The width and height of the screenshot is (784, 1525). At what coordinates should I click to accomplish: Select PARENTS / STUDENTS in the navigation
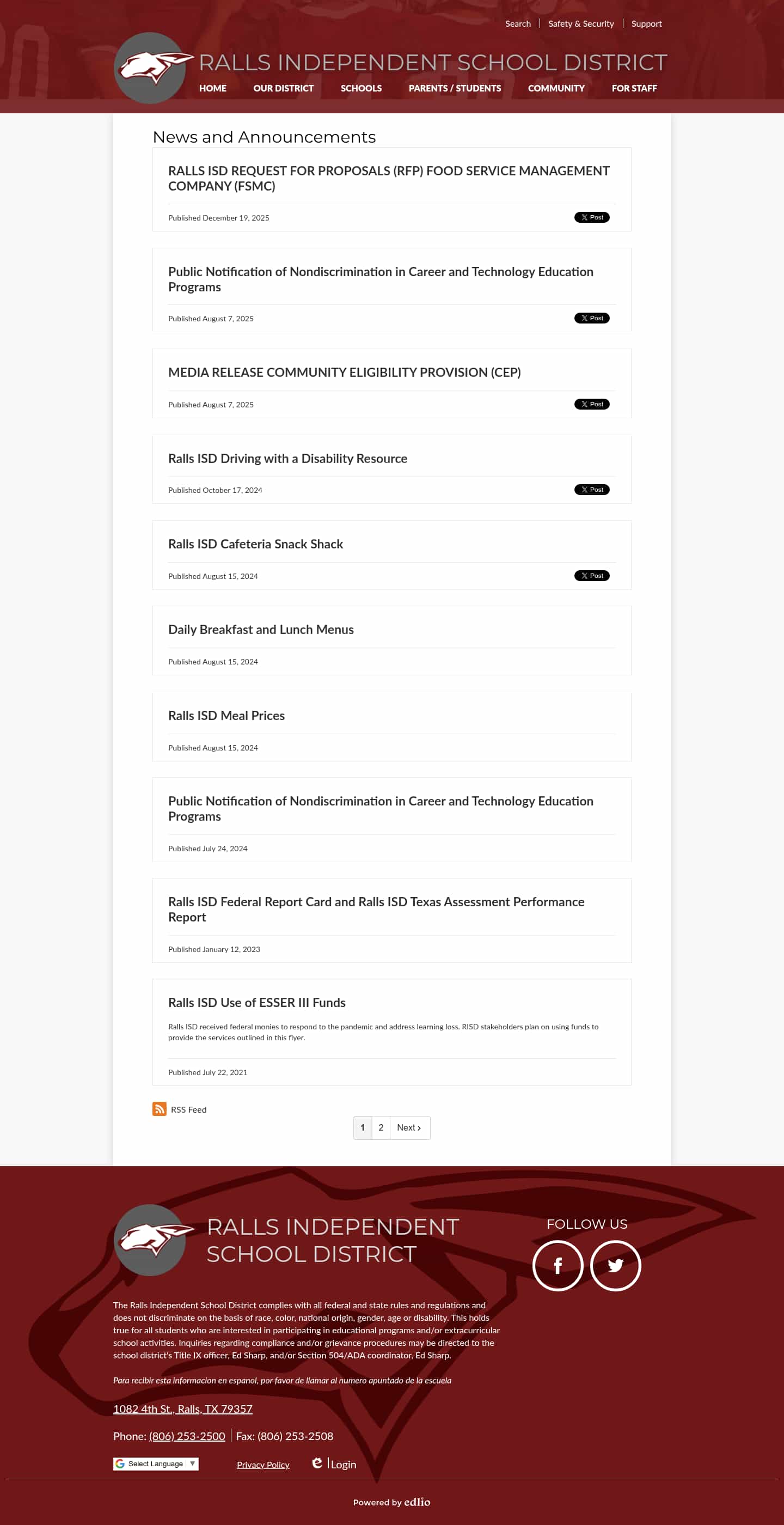(x=455, y=88)
